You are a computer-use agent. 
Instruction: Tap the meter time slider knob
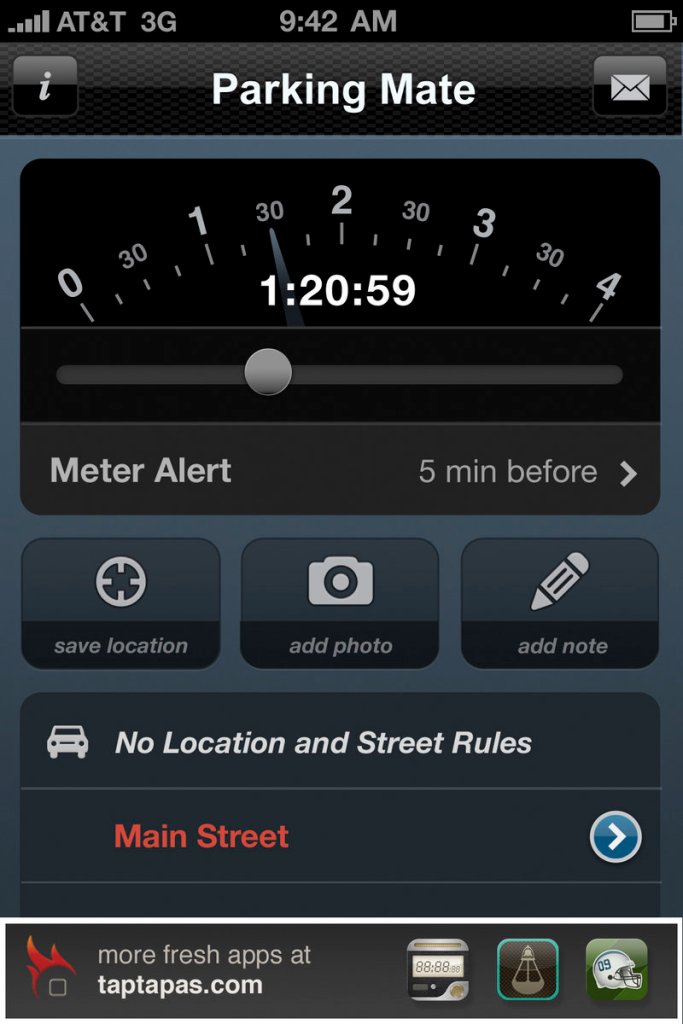pyautogui.click(x=268, y=373)
